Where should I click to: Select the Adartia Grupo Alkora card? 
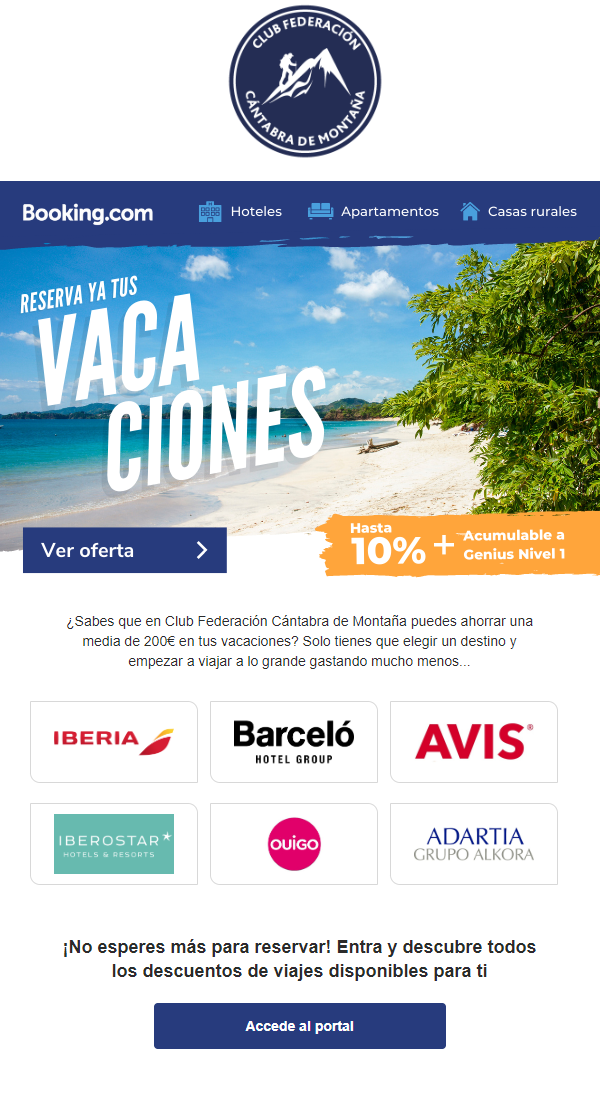(x=473, y=843)
